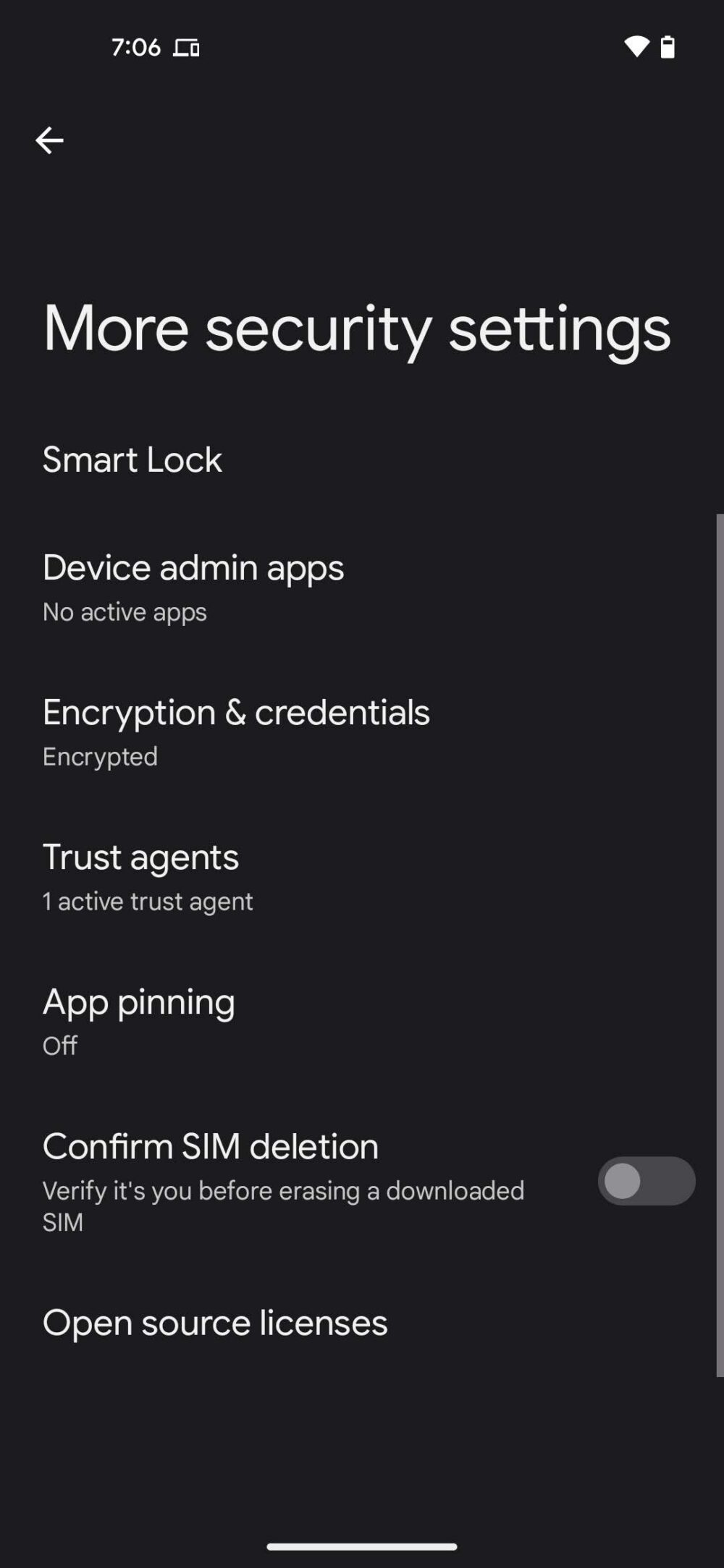The width and height of the screenshot is (724, 1568).
Task: Tap '1 active trust agent' text
Action: click(147, 901)
